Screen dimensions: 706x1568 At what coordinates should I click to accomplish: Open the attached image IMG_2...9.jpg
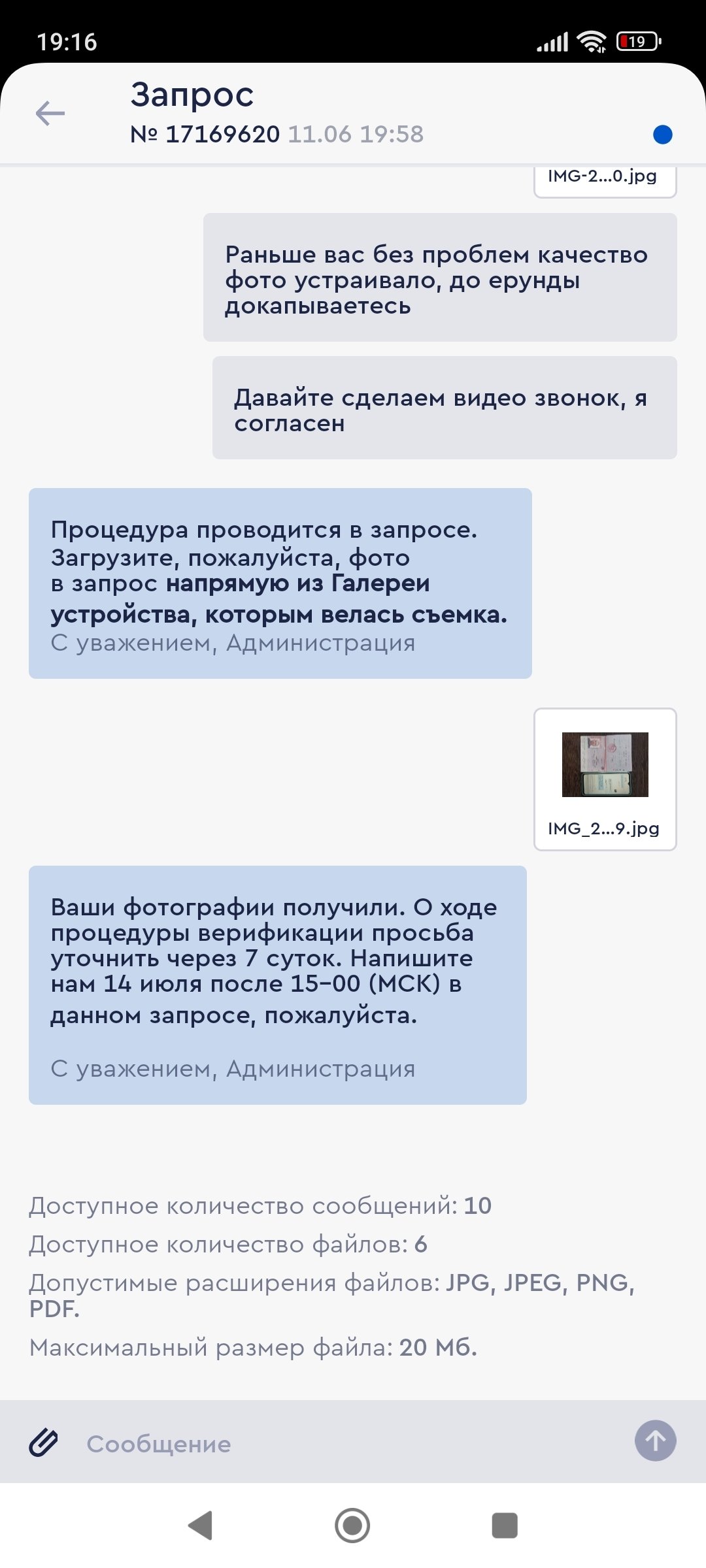(x=605, y=778)
